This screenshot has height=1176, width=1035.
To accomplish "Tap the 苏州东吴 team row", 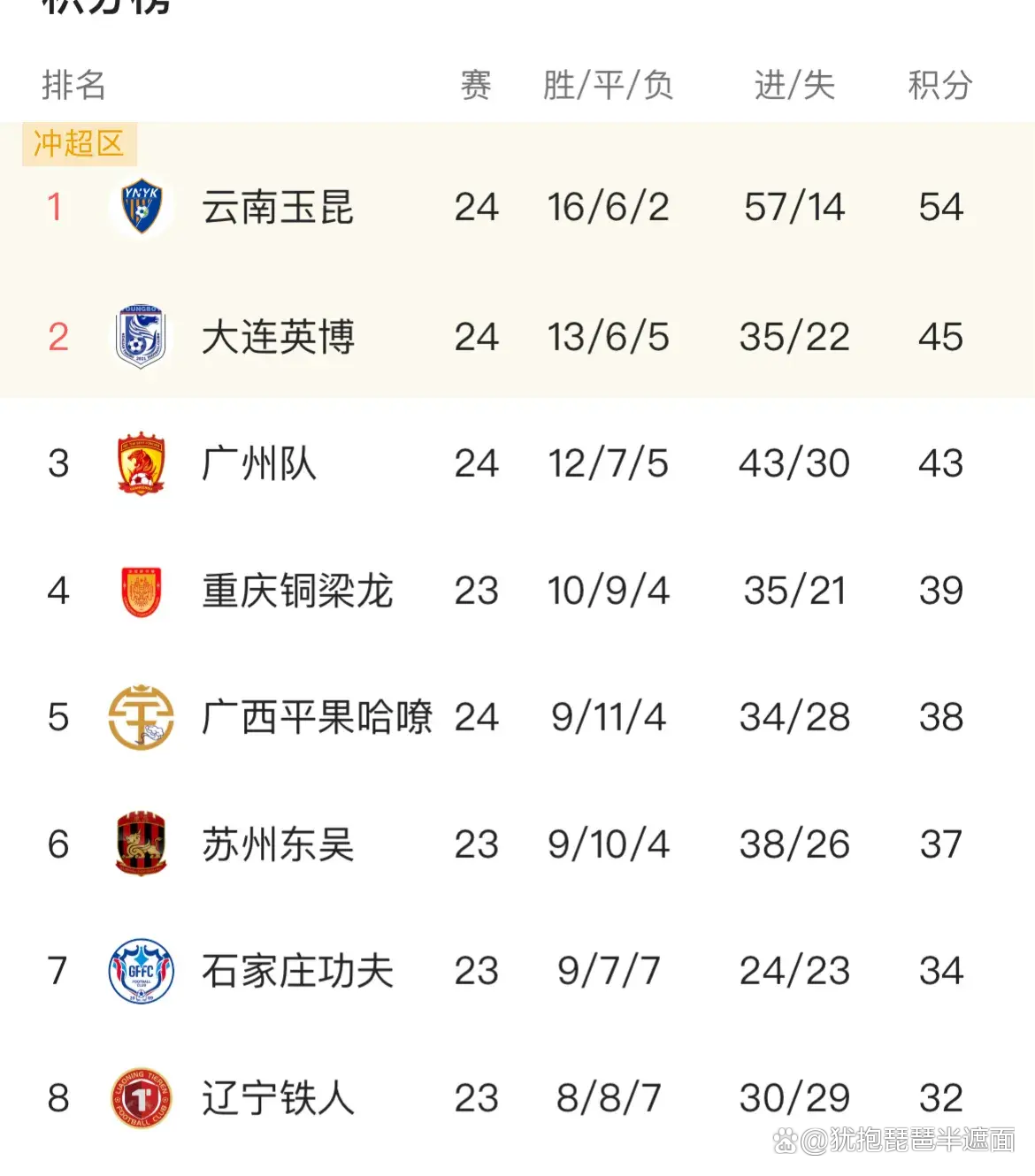I will pos(278,844).
